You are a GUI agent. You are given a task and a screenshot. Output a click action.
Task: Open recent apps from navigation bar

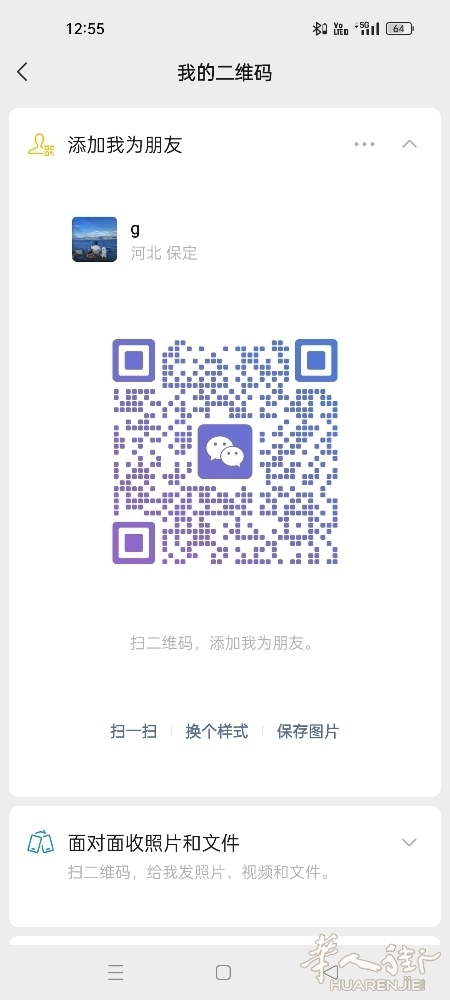click(x=115, y=972)
